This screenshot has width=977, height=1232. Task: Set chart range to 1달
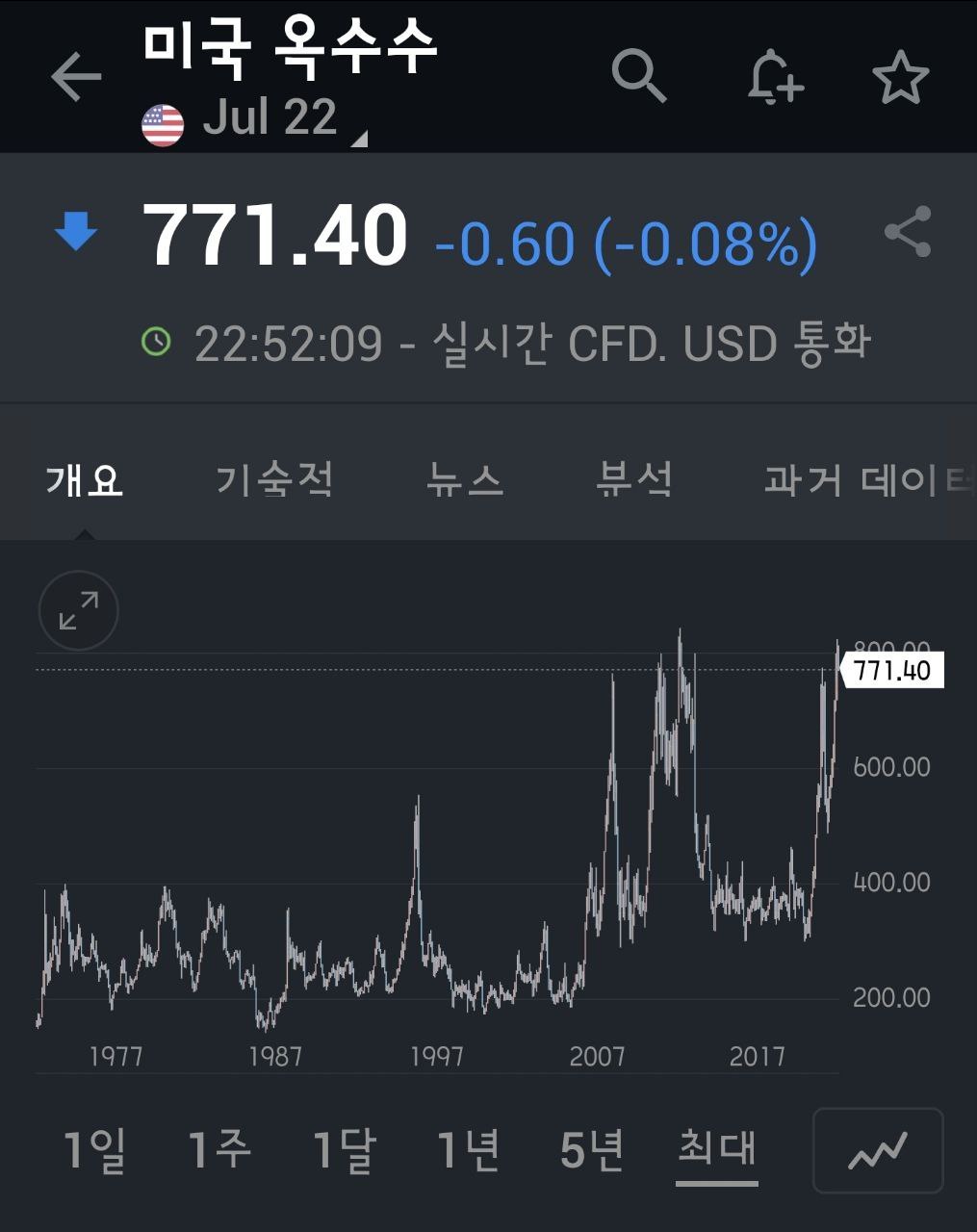(344, 1149)
